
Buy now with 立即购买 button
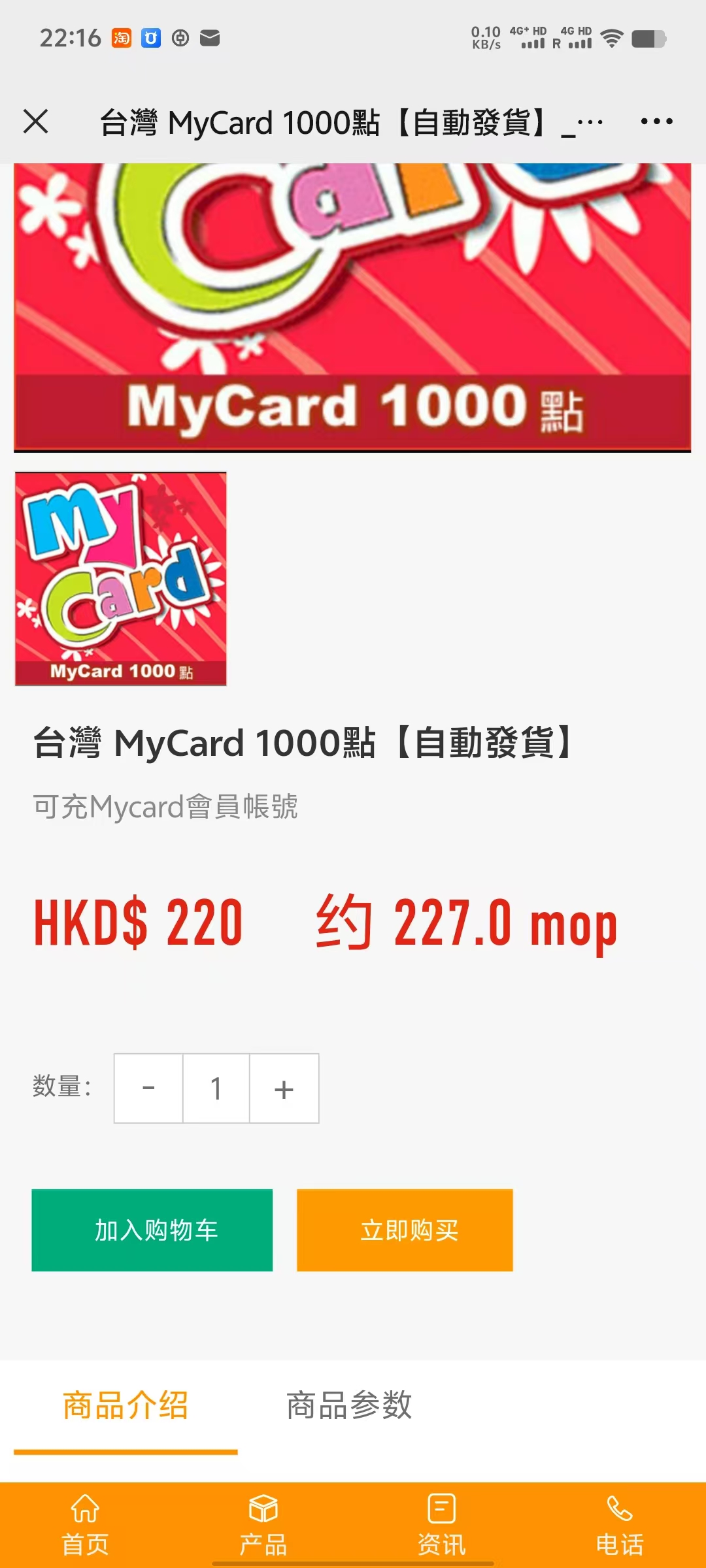click(x=405, y=1230)
